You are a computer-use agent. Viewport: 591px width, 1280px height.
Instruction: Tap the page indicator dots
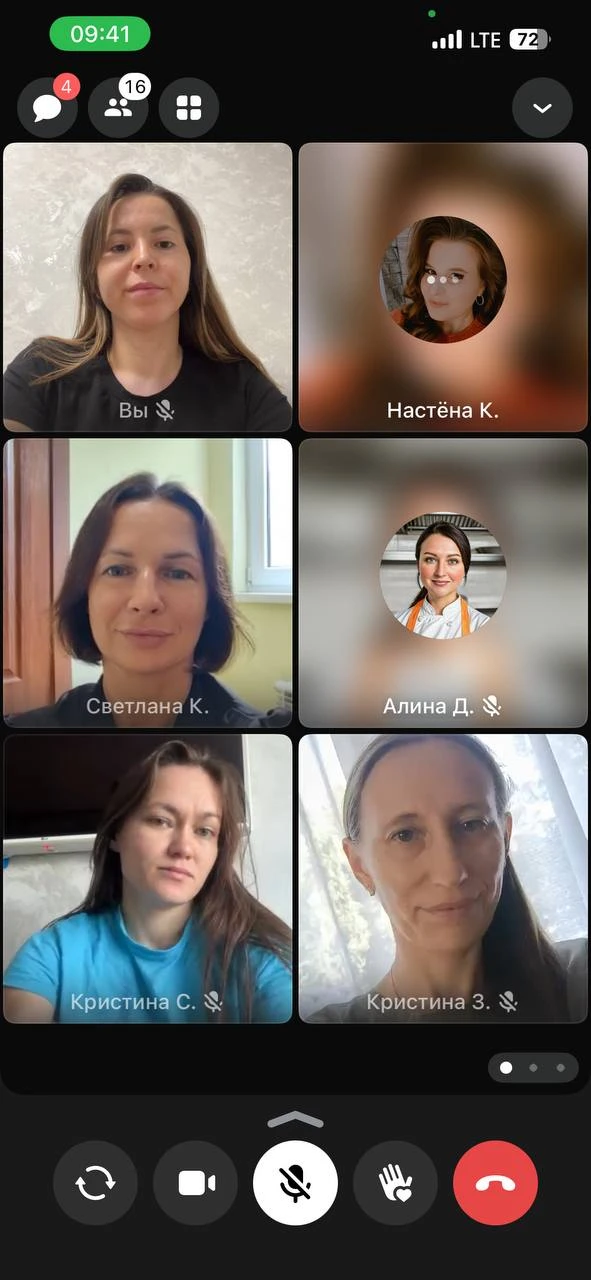click(533, 1067)
